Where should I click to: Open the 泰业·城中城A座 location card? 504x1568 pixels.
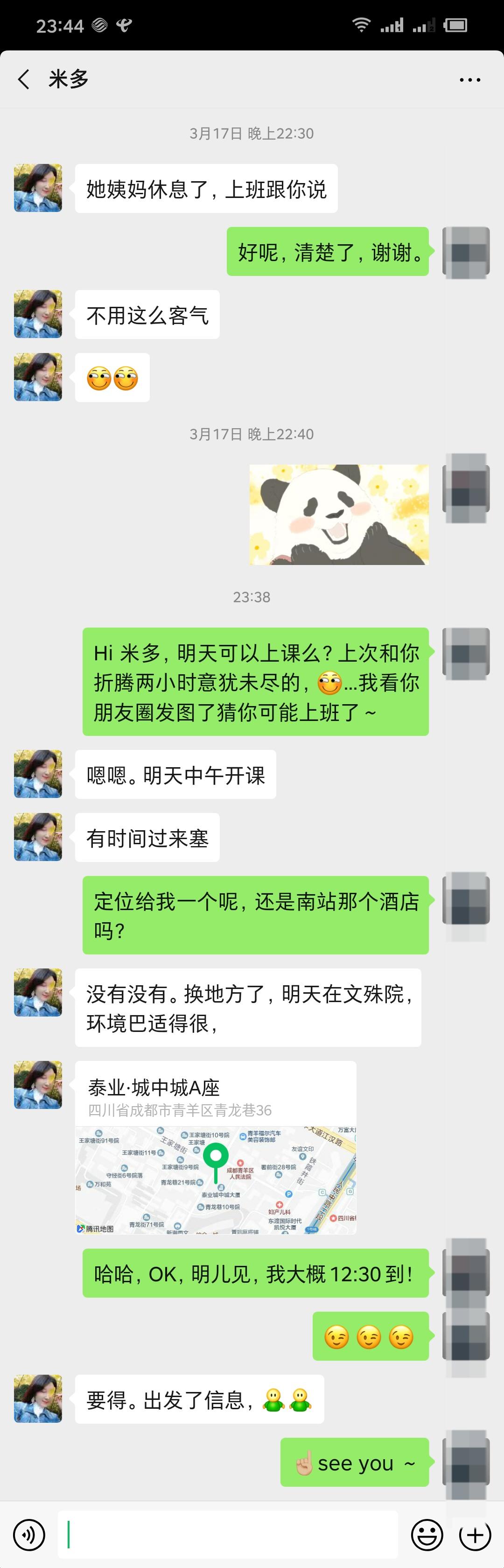[x=216, y=1147]
